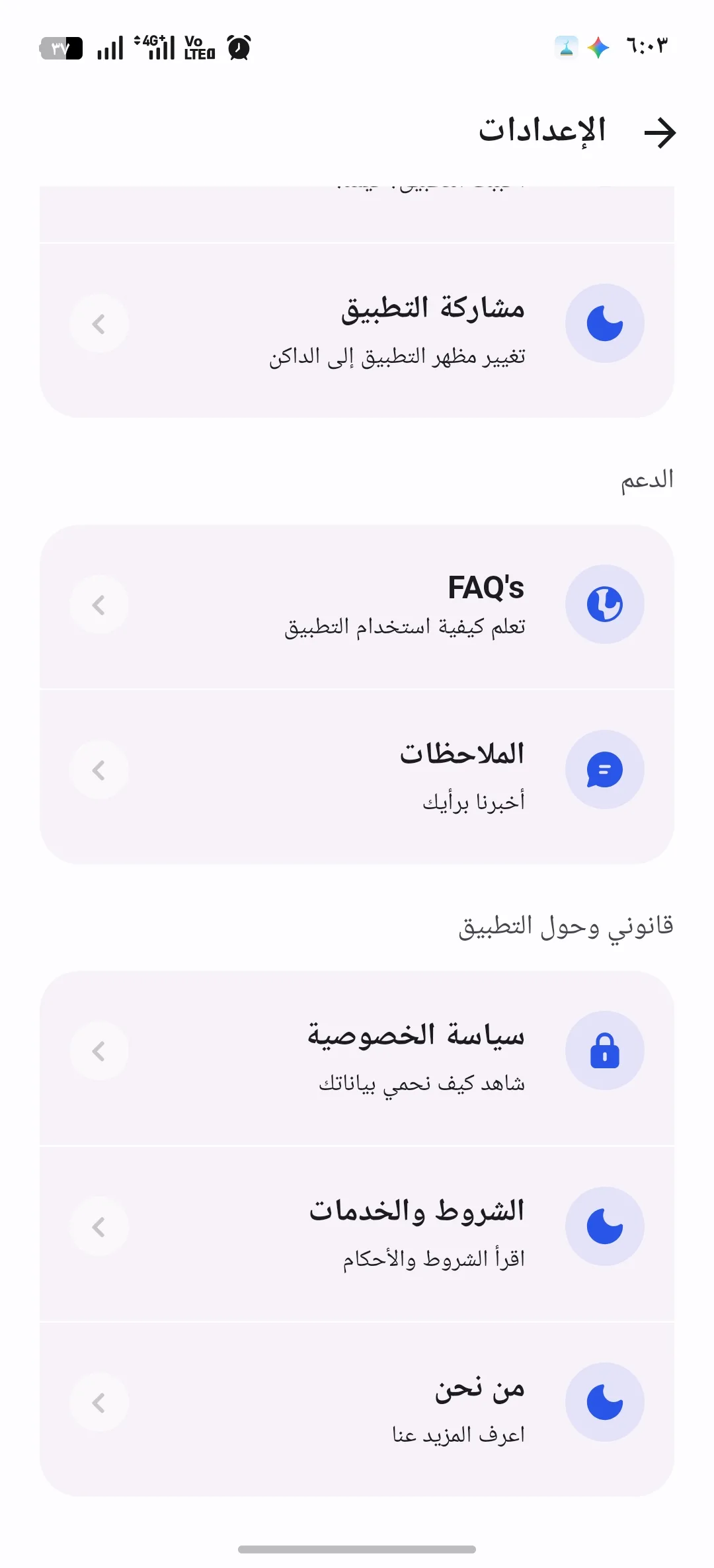Open سياسة الخصوصية
This screenshot has height=1568, width=714.
[x=357, y=1058]
